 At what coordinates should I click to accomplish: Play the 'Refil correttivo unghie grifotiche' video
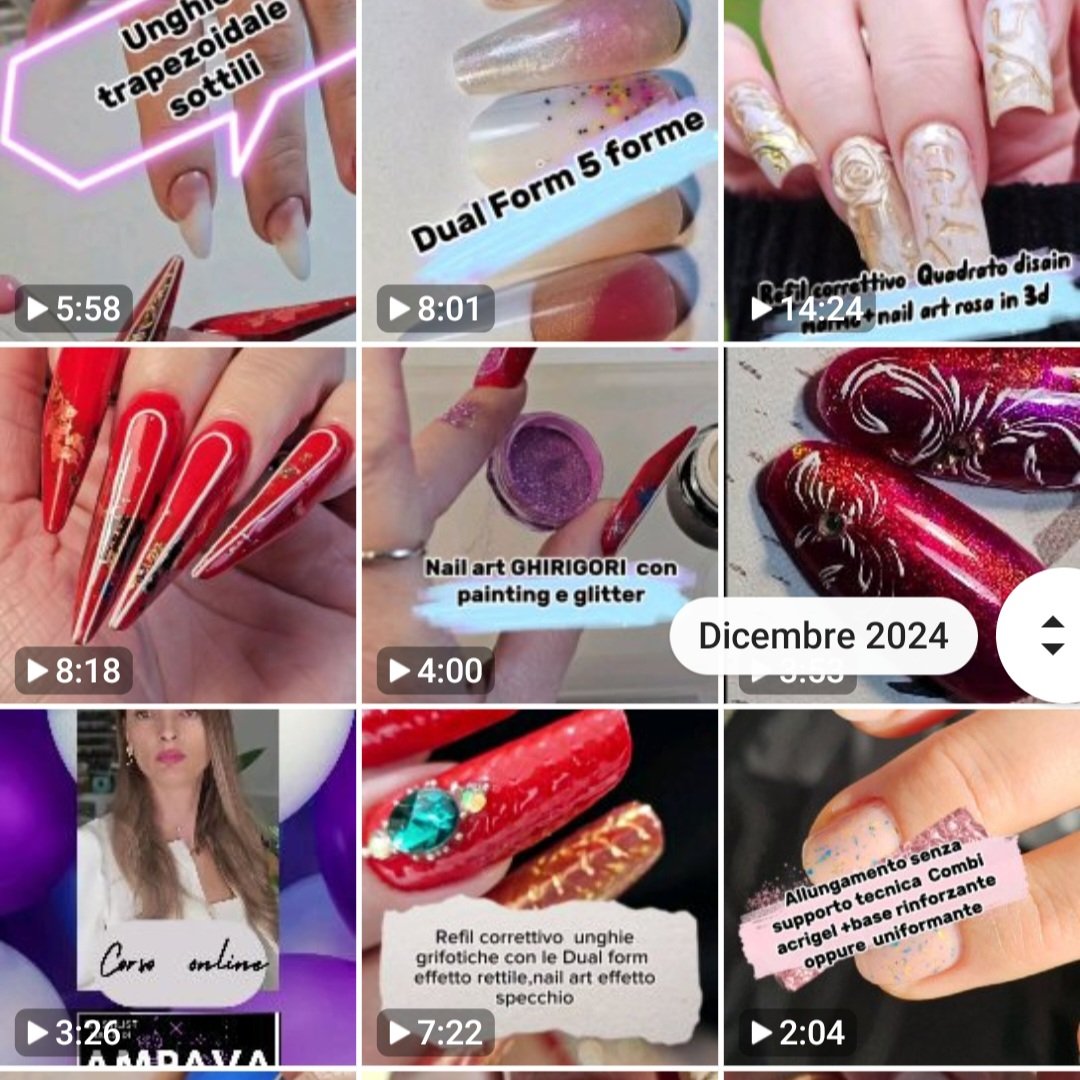(x=540, y=885)
